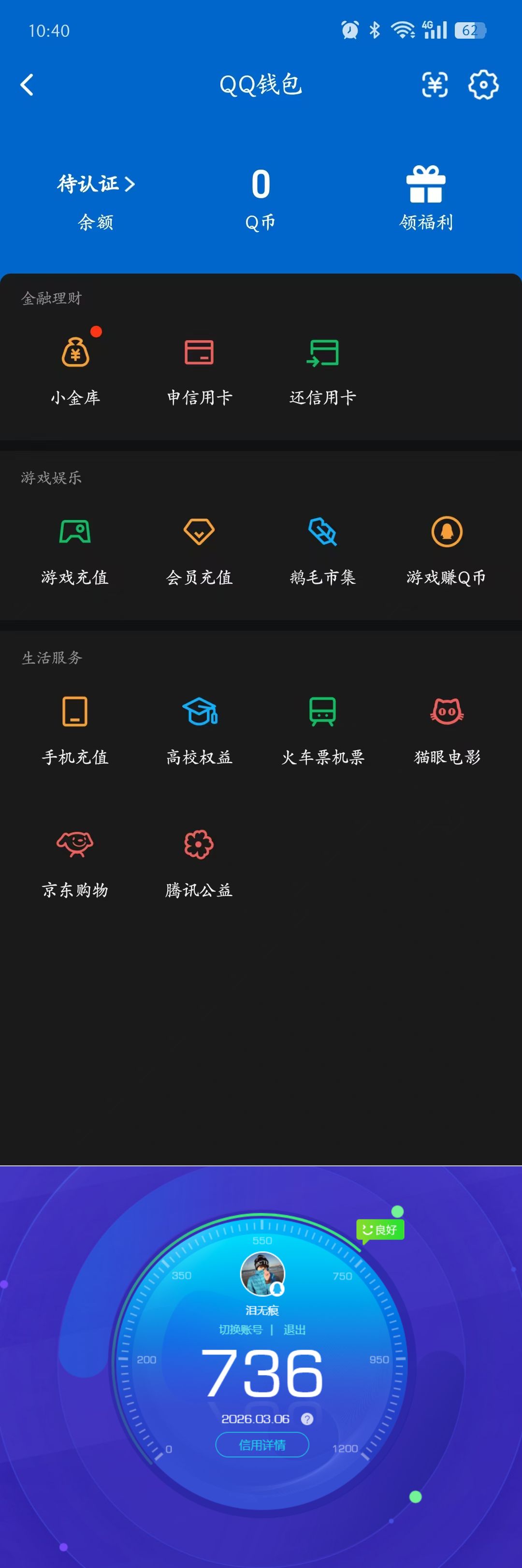The image size is (522, 1568).
Task: Open 游戏赚Q币
Action: [447, 548]
